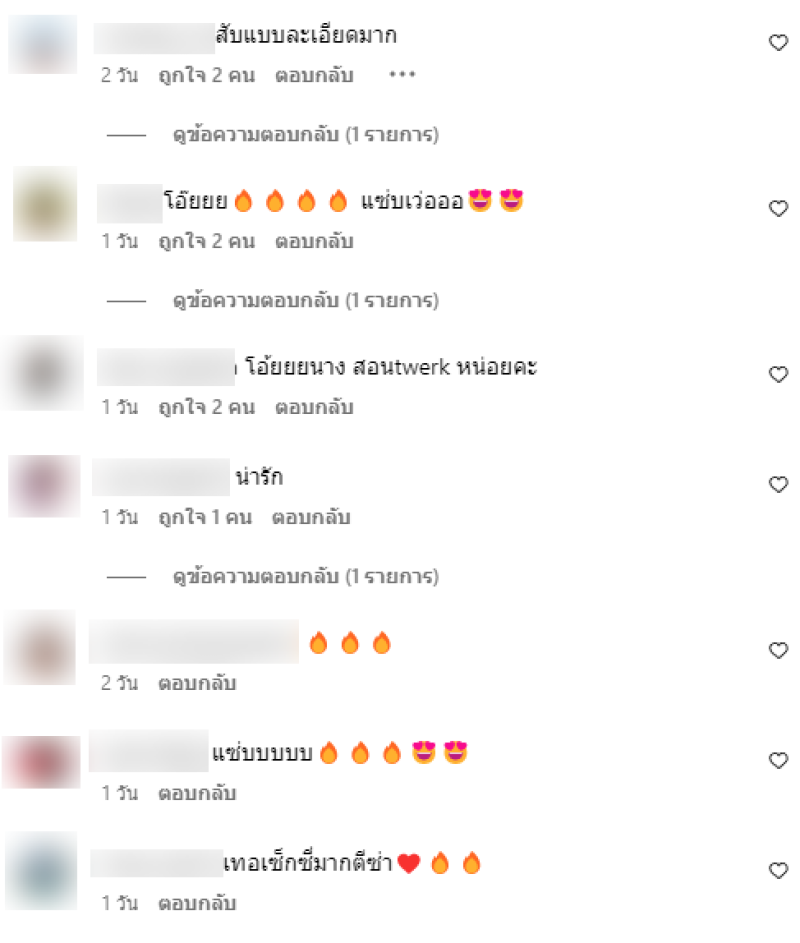Reply to the เทอเซ็กซี่มากตีซ่า comment
Viewport: 800px width, 943px height.
coord(197,904)
